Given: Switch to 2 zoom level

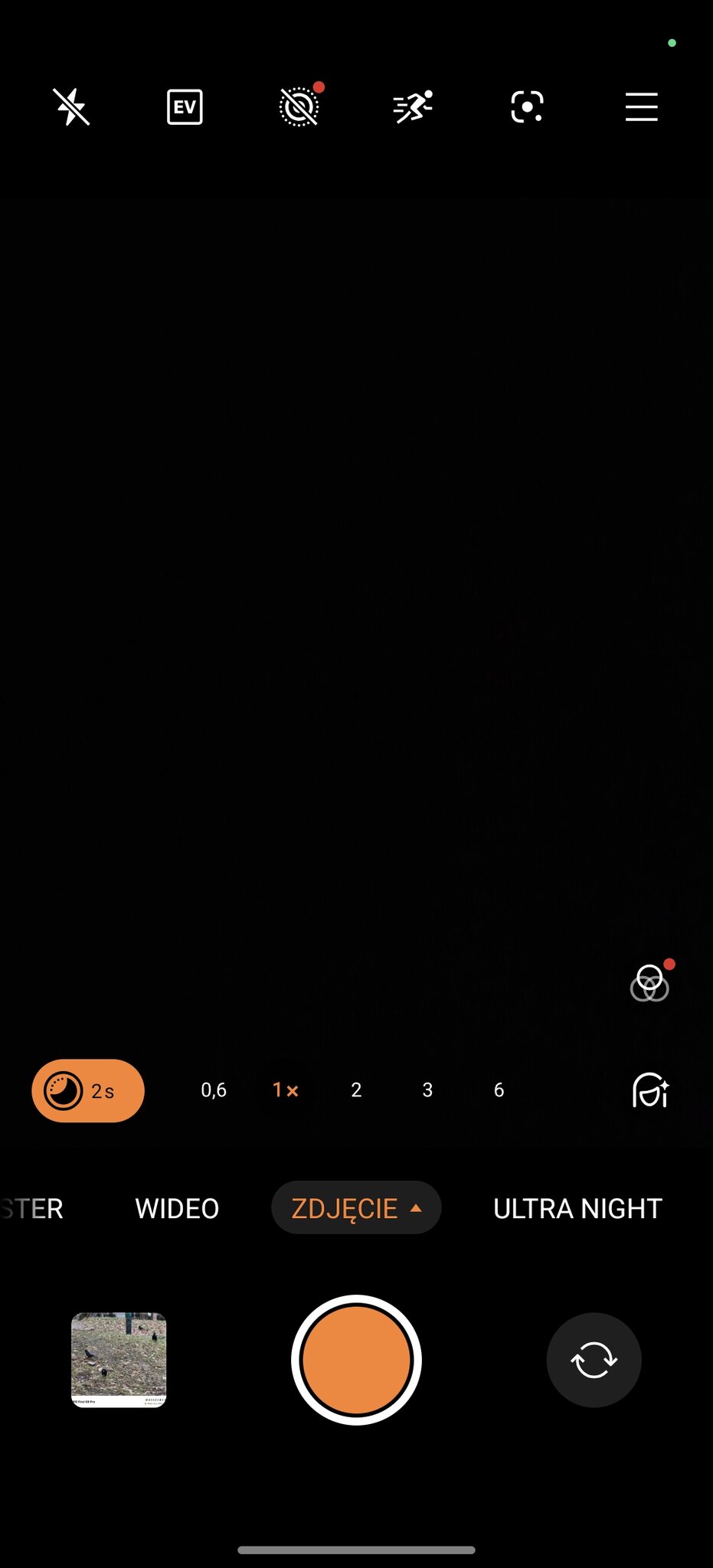Looking at the screenshot, I should coord(356,1089).
